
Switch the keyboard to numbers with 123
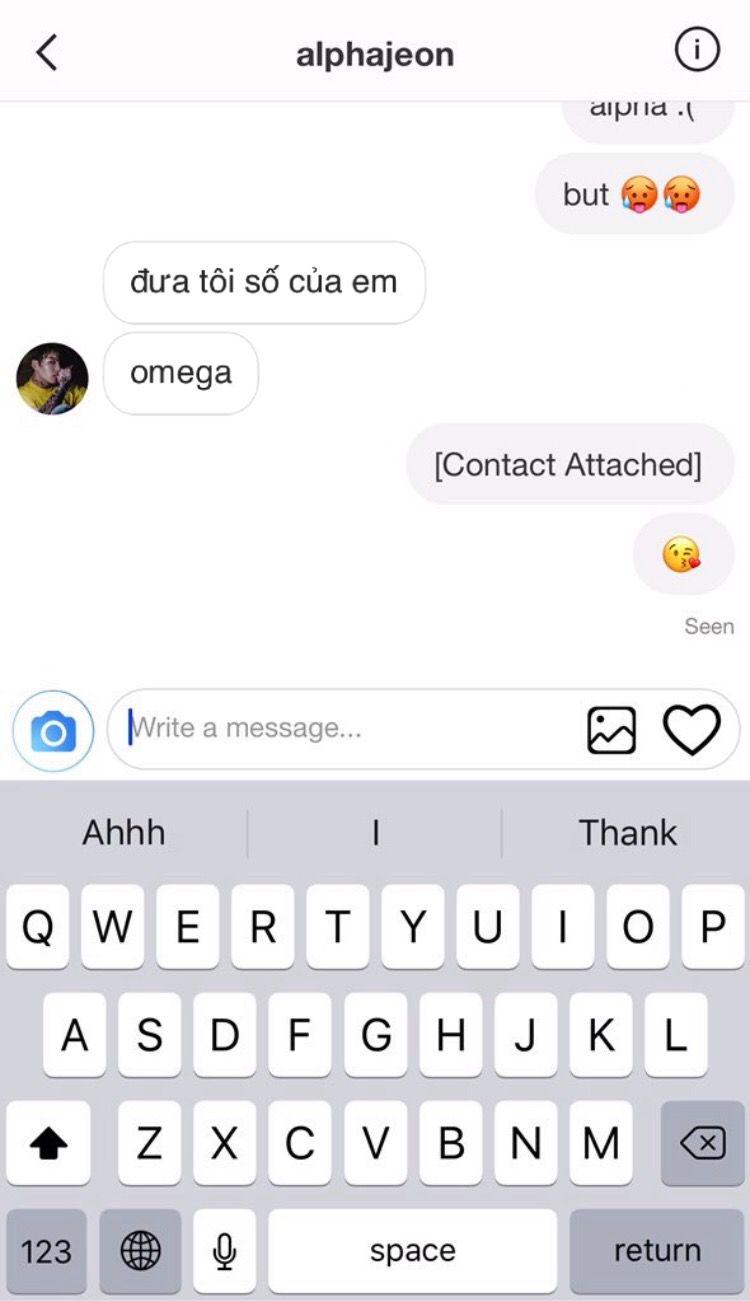46,1251
